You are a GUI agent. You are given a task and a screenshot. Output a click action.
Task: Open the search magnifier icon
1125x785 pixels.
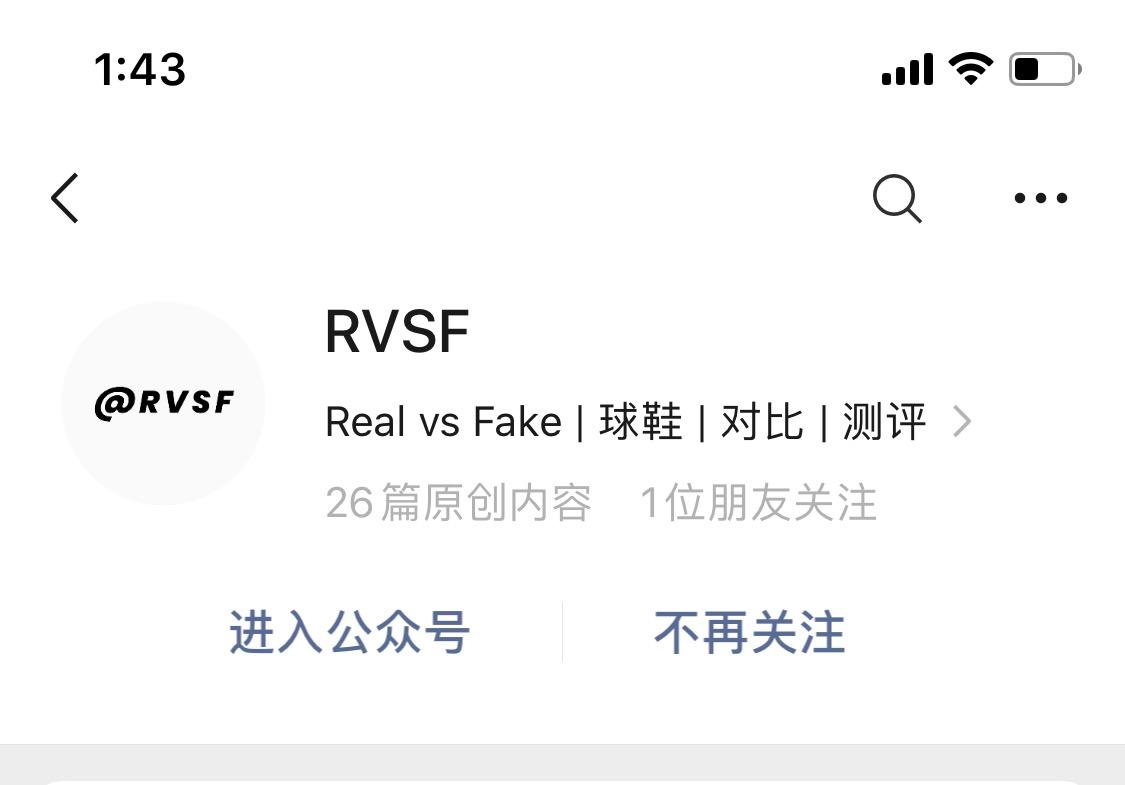[897, 198]
